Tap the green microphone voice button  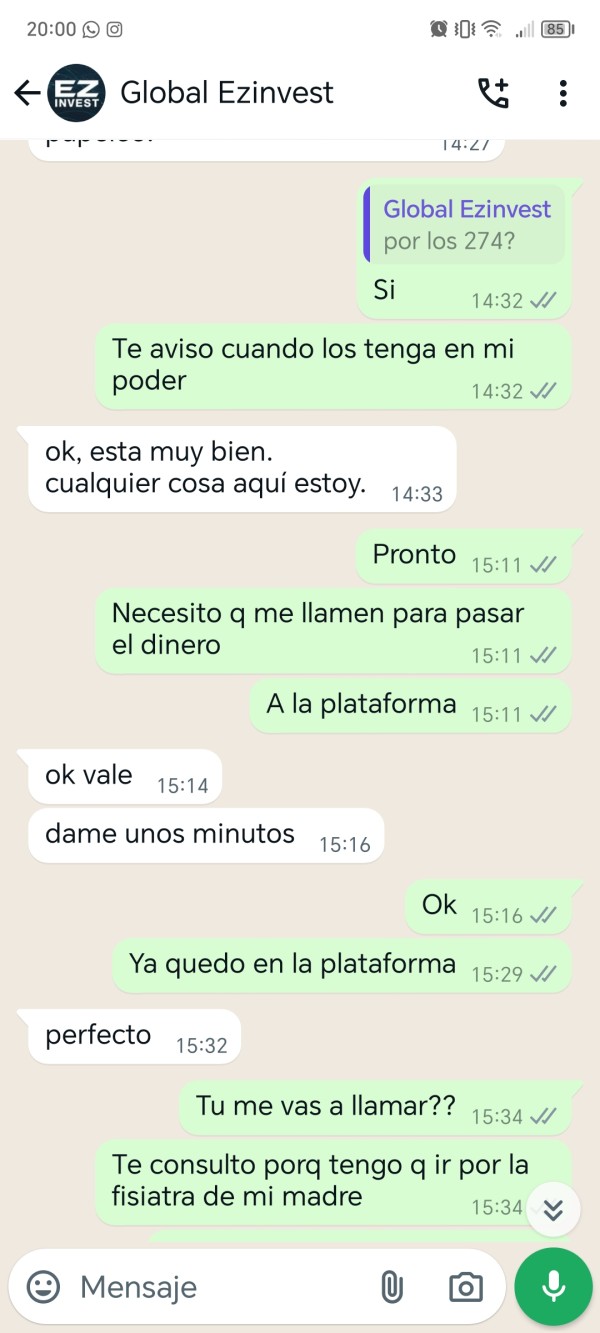[x=553, y=1287]
